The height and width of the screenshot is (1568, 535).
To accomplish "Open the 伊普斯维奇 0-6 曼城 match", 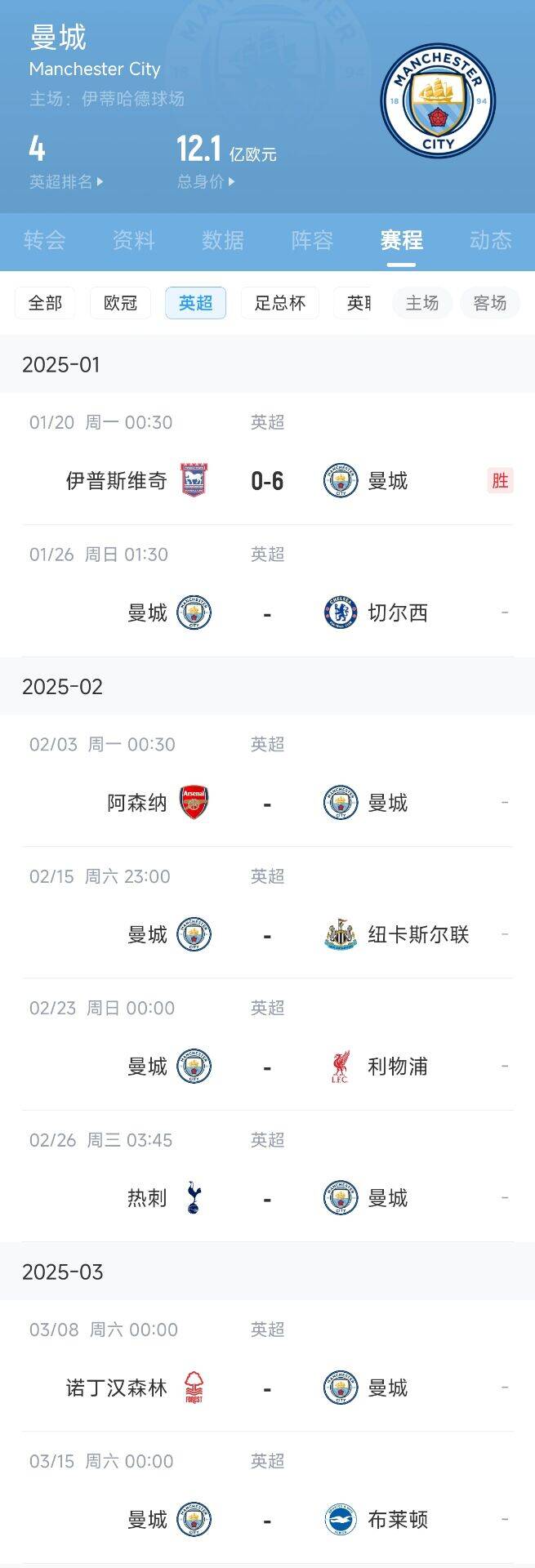I will pyautogui.click(x=267, y=480).
